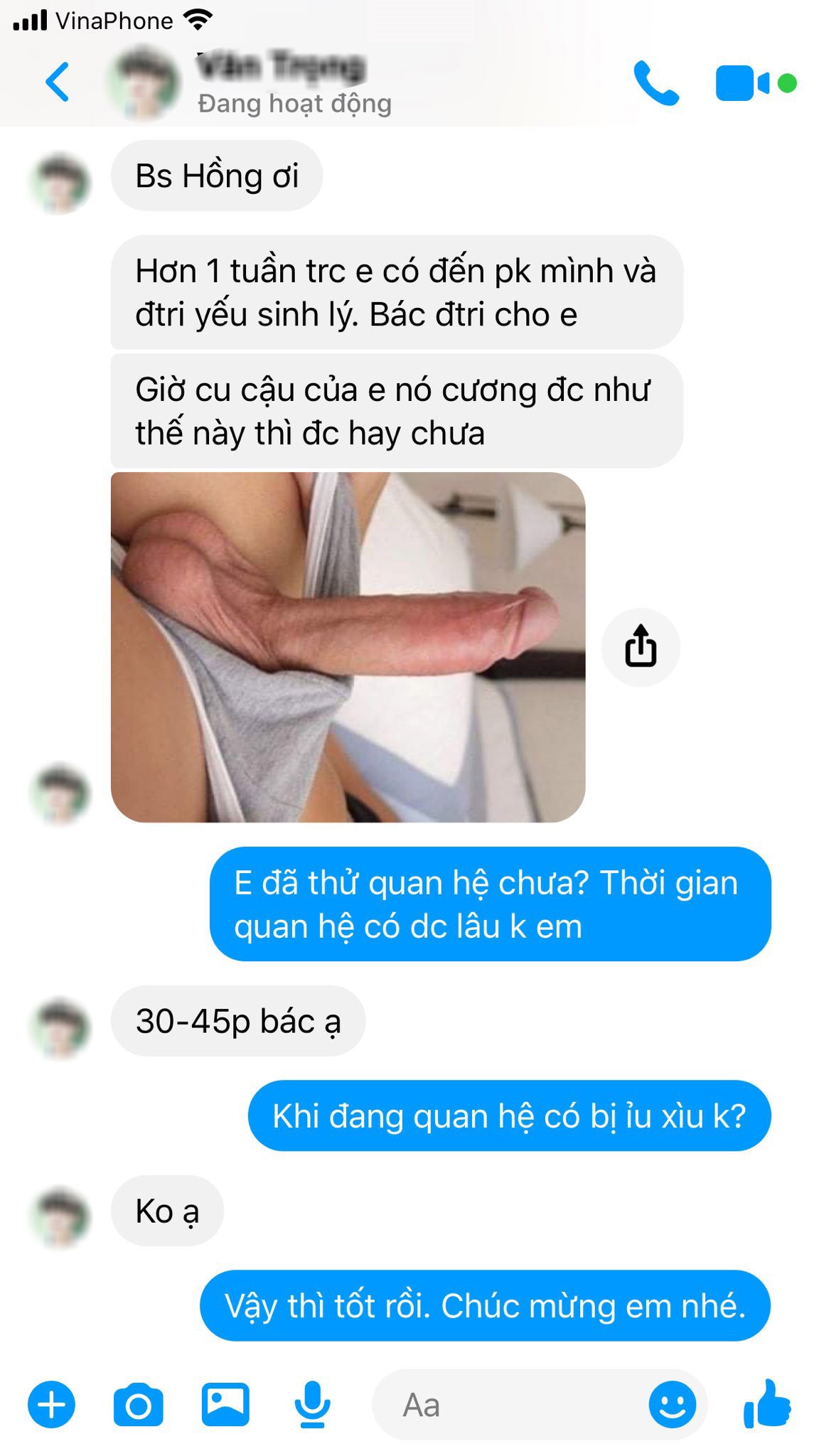
Task: Open the contact's profile from the header
Action: [280, 83]
